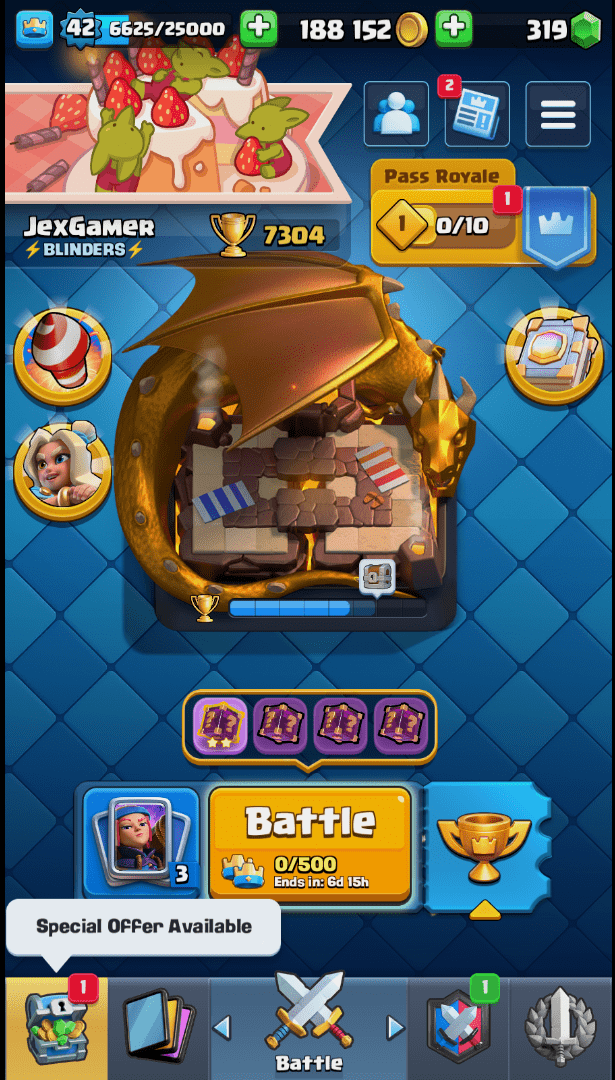Open the hamburger menu
The image size is (615, 1080).
[x=558, y=114]
